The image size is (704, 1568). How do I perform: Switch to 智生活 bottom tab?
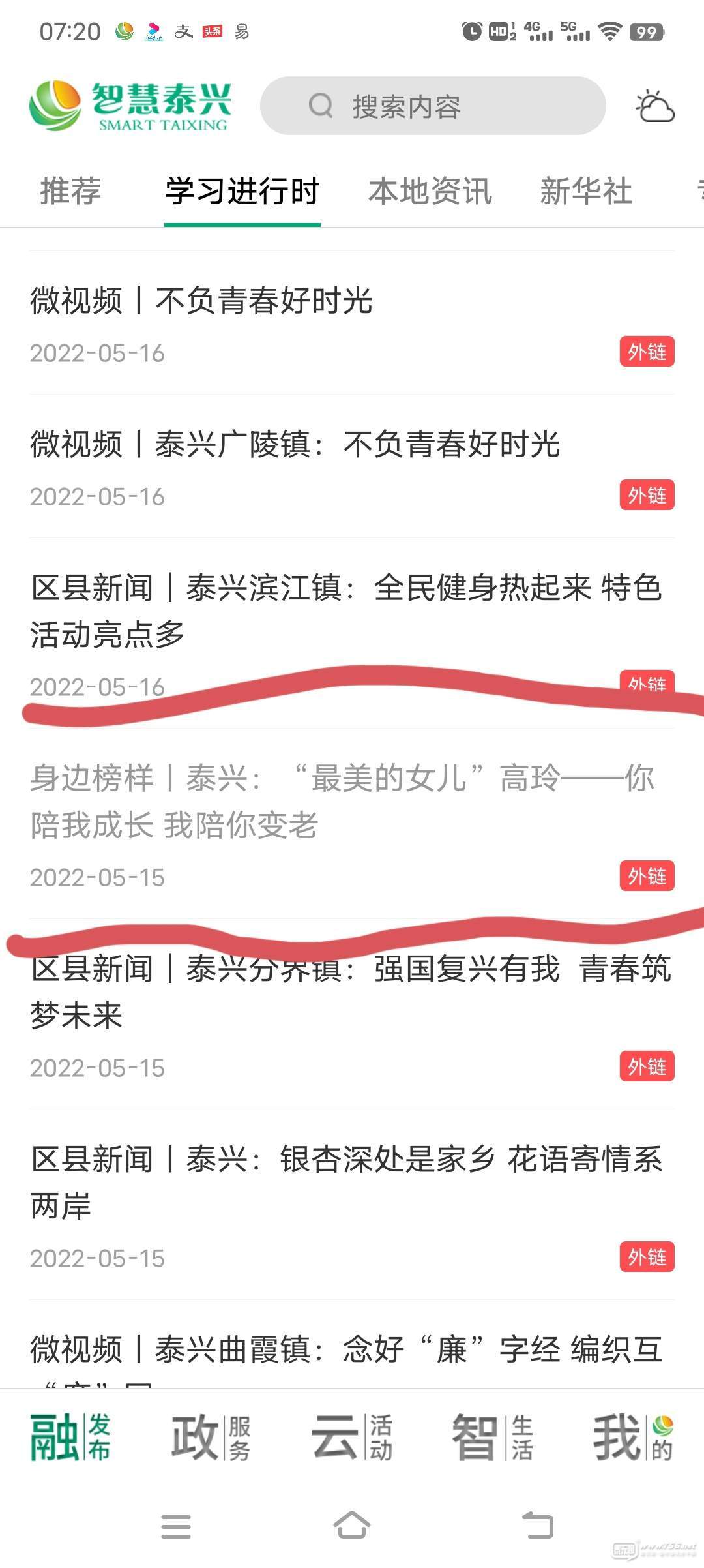[493, 1437]
